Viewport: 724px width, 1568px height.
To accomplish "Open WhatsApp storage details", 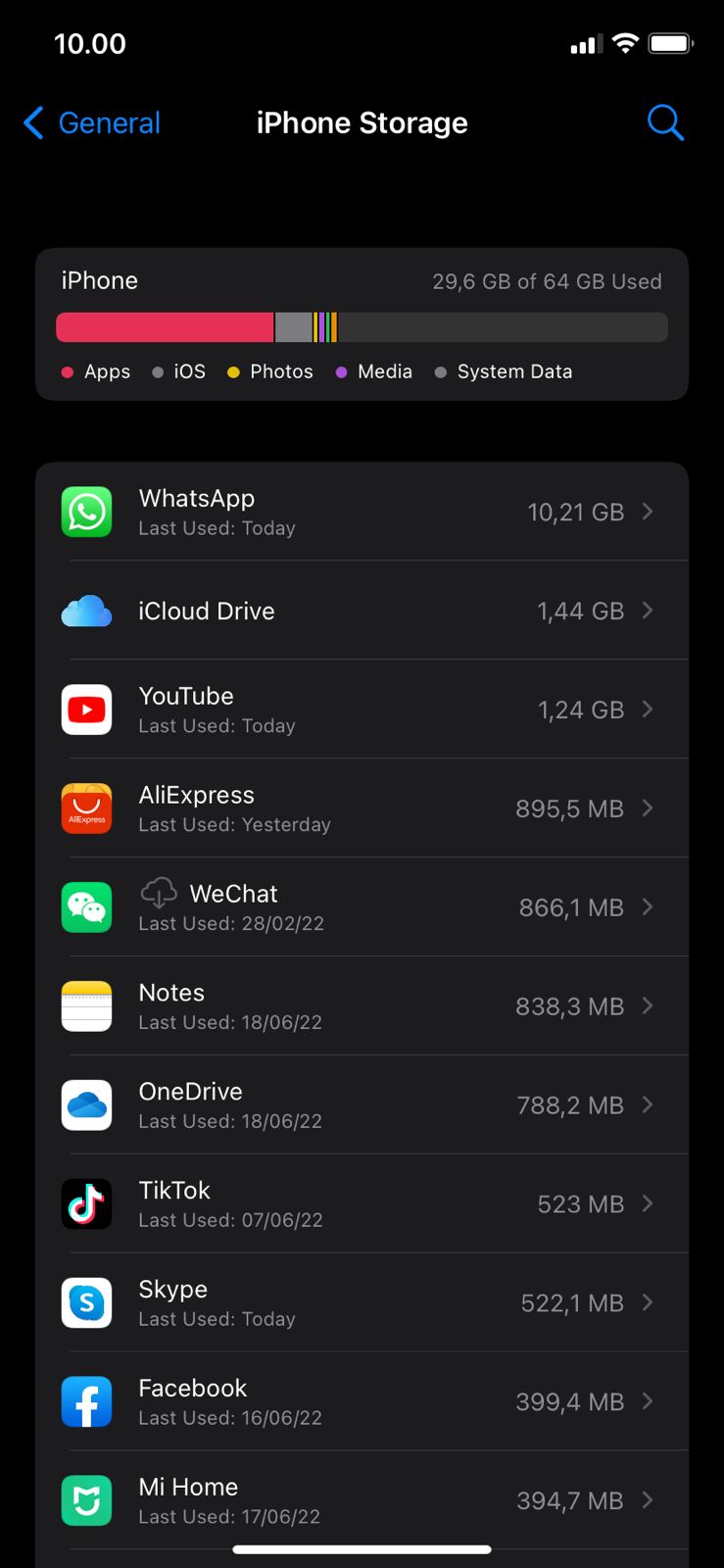I will click(362, 512).
